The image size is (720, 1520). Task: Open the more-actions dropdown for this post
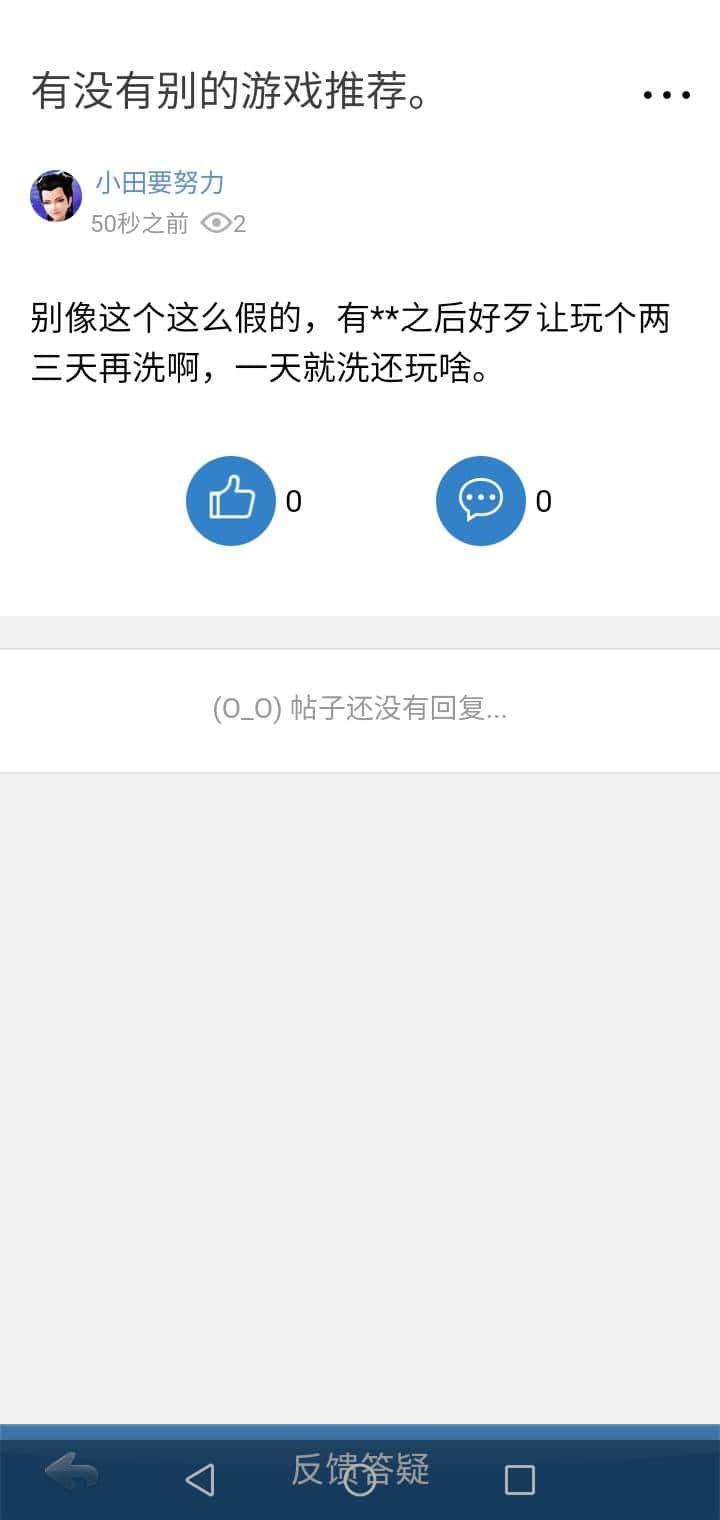coord(666,94)
